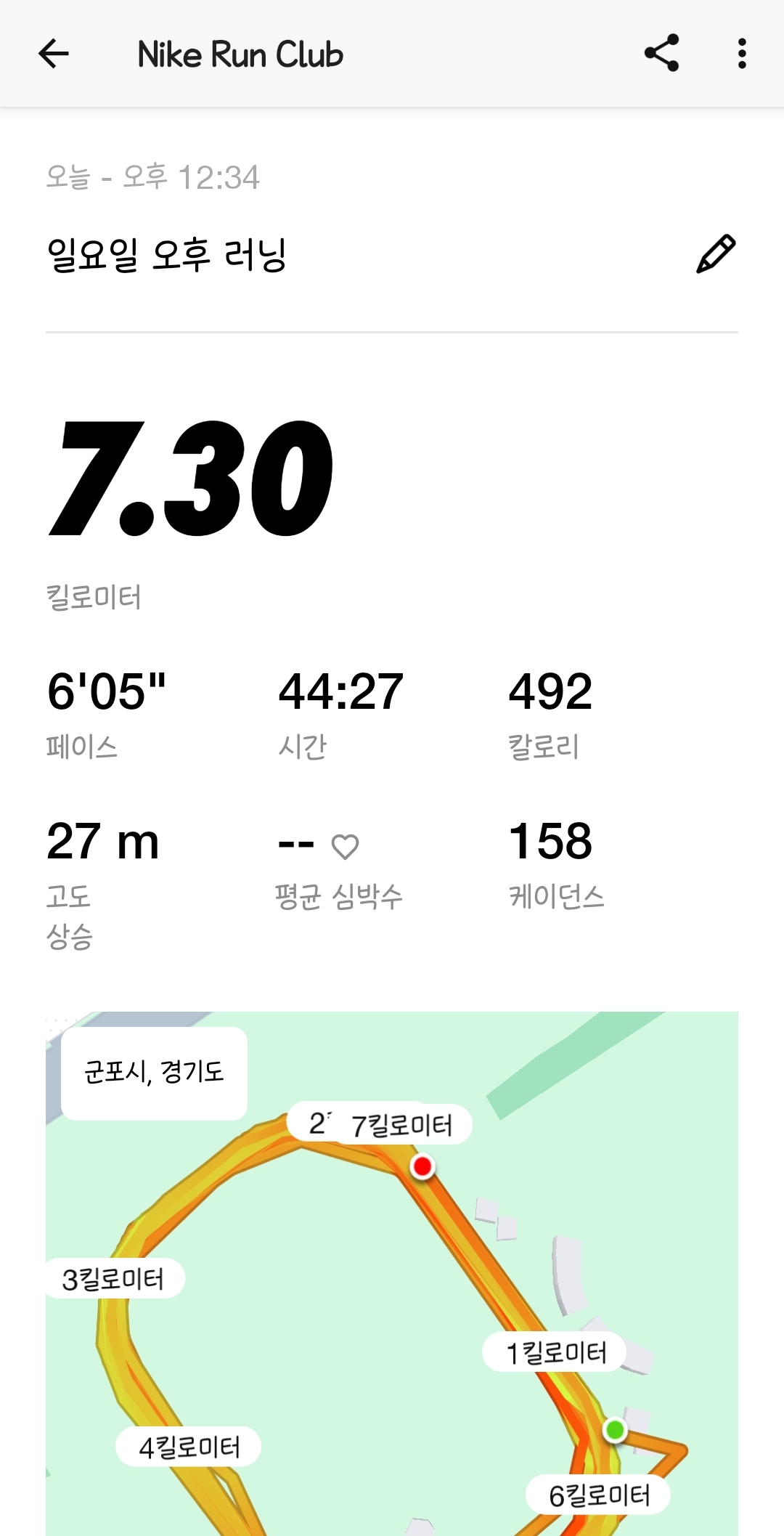Select the Nike Run Club header title
The image size is (784, 1536).
240,54
